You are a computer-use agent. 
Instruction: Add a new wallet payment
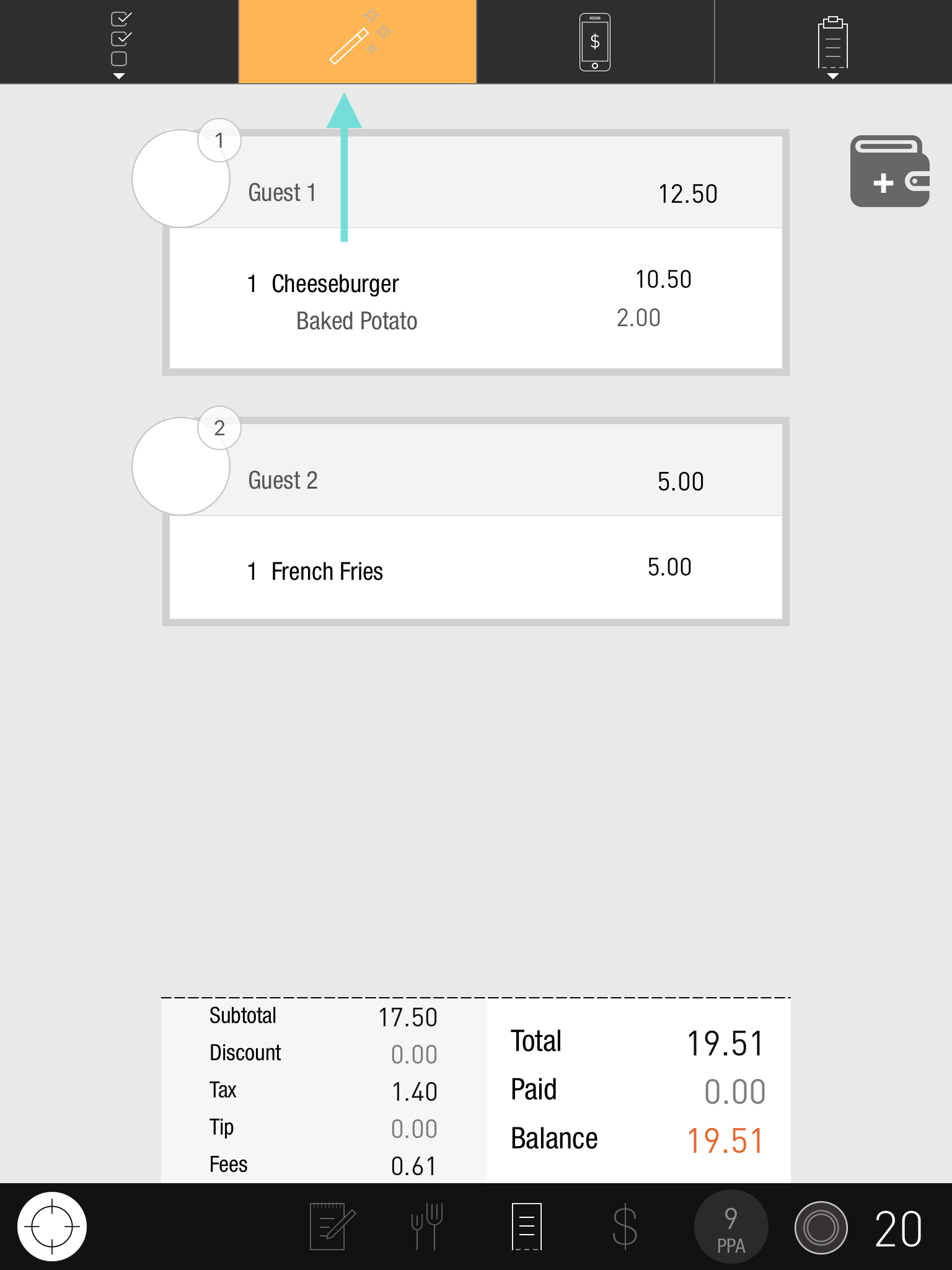(x=889, y=172)
